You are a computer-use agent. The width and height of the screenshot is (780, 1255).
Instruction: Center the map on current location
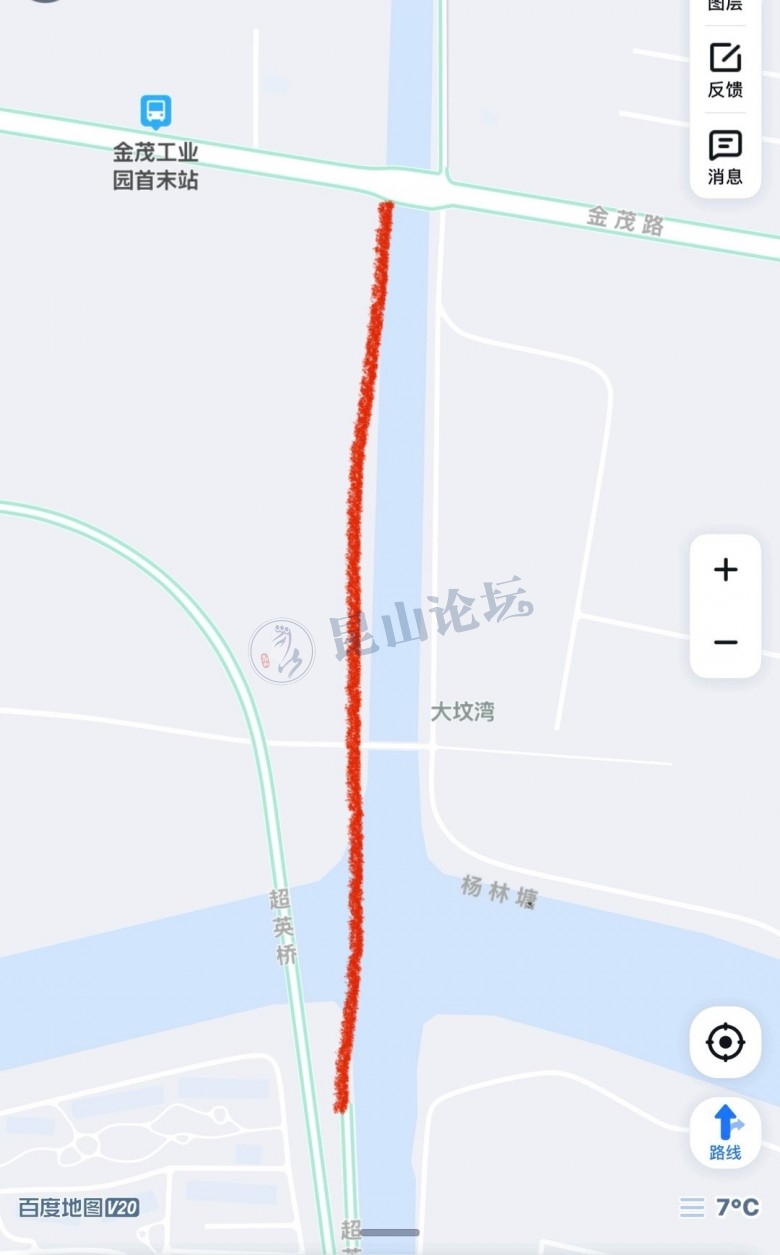pos(725,1042)
